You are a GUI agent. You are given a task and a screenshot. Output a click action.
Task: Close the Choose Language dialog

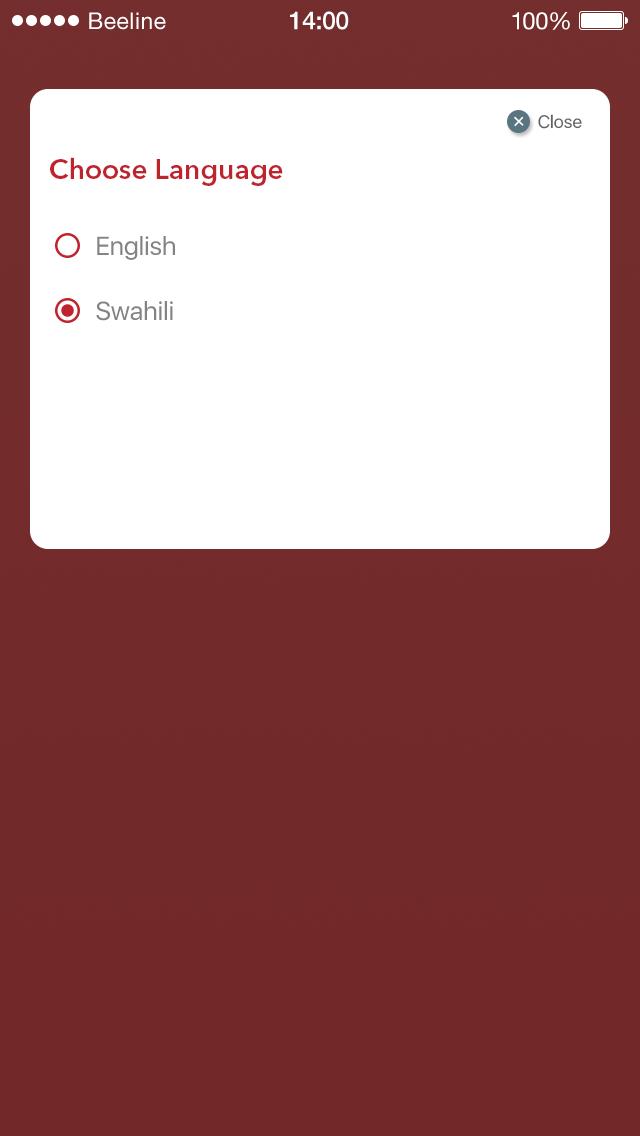[x=544, y=122]
